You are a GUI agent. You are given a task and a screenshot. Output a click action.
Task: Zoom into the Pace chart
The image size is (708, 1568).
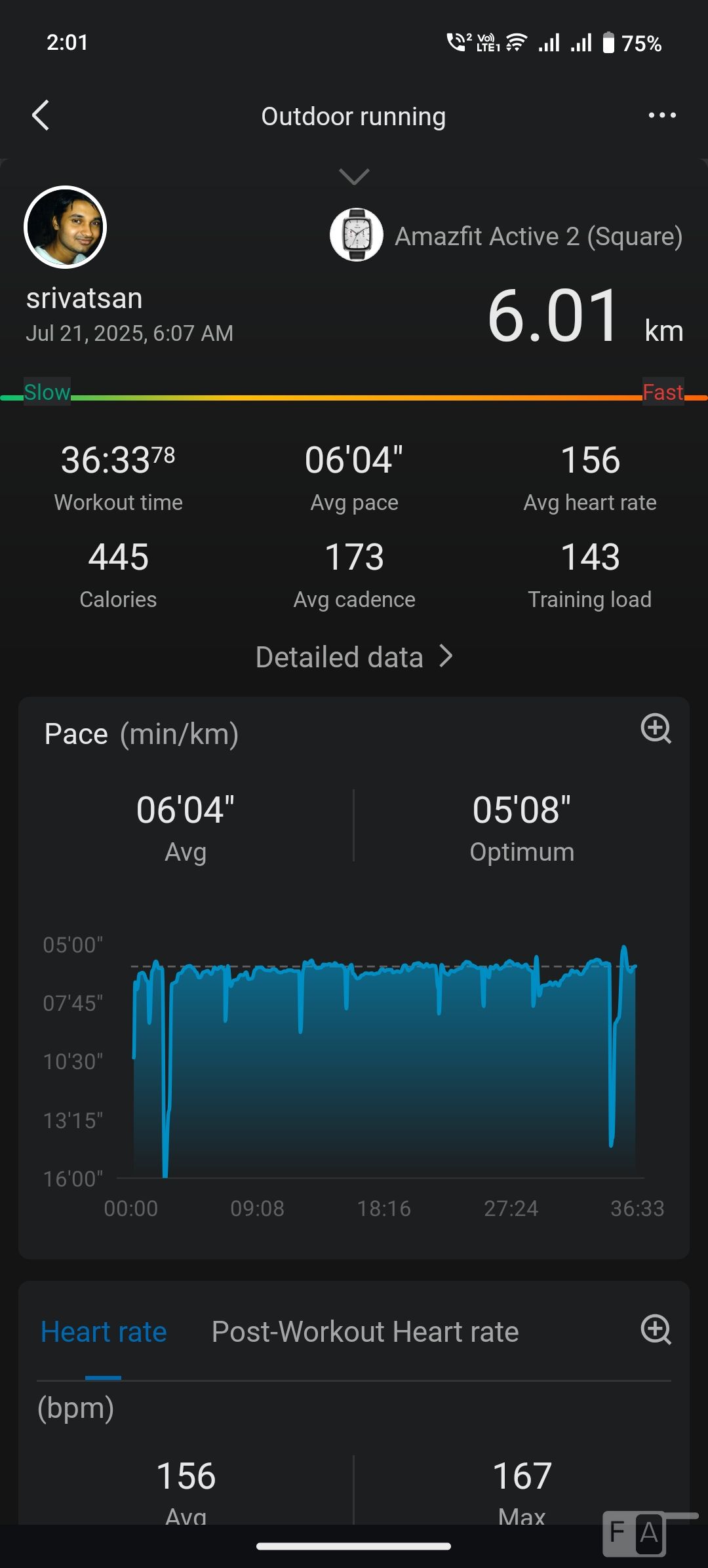[656, 729]
